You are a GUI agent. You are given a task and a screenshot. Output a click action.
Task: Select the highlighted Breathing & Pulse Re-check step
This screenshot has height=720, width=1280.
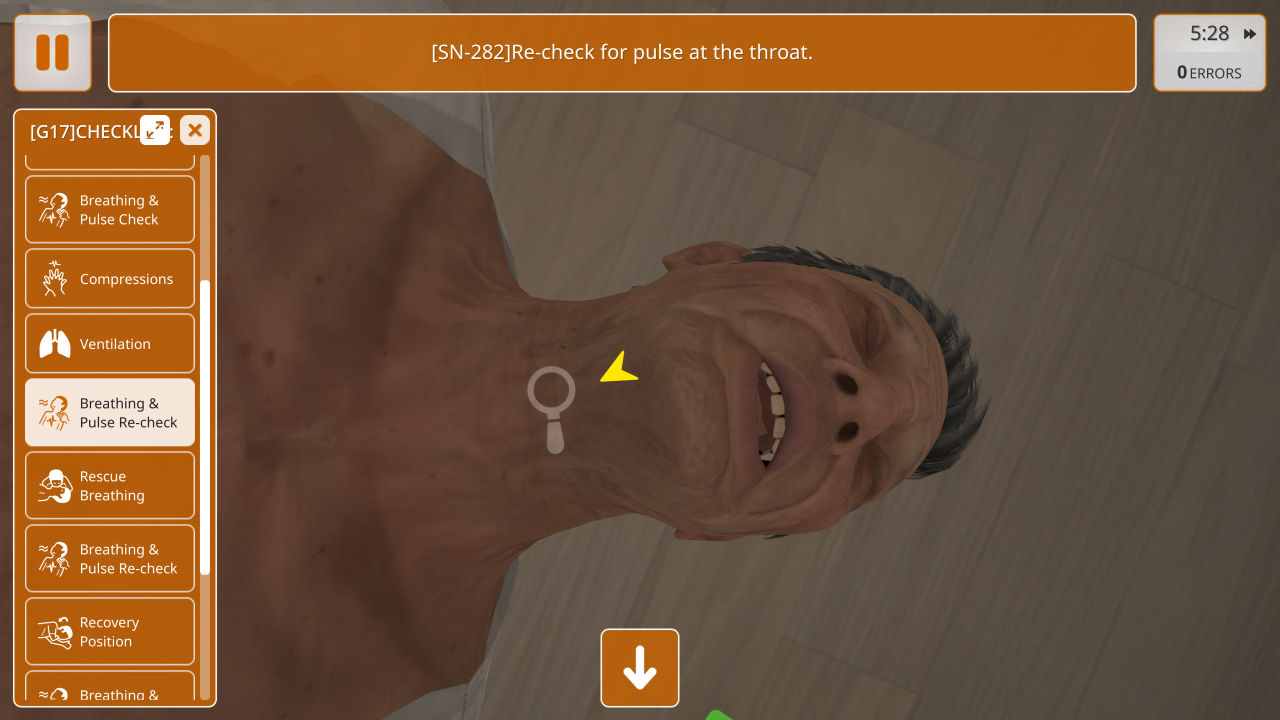(x=110, y=412)
